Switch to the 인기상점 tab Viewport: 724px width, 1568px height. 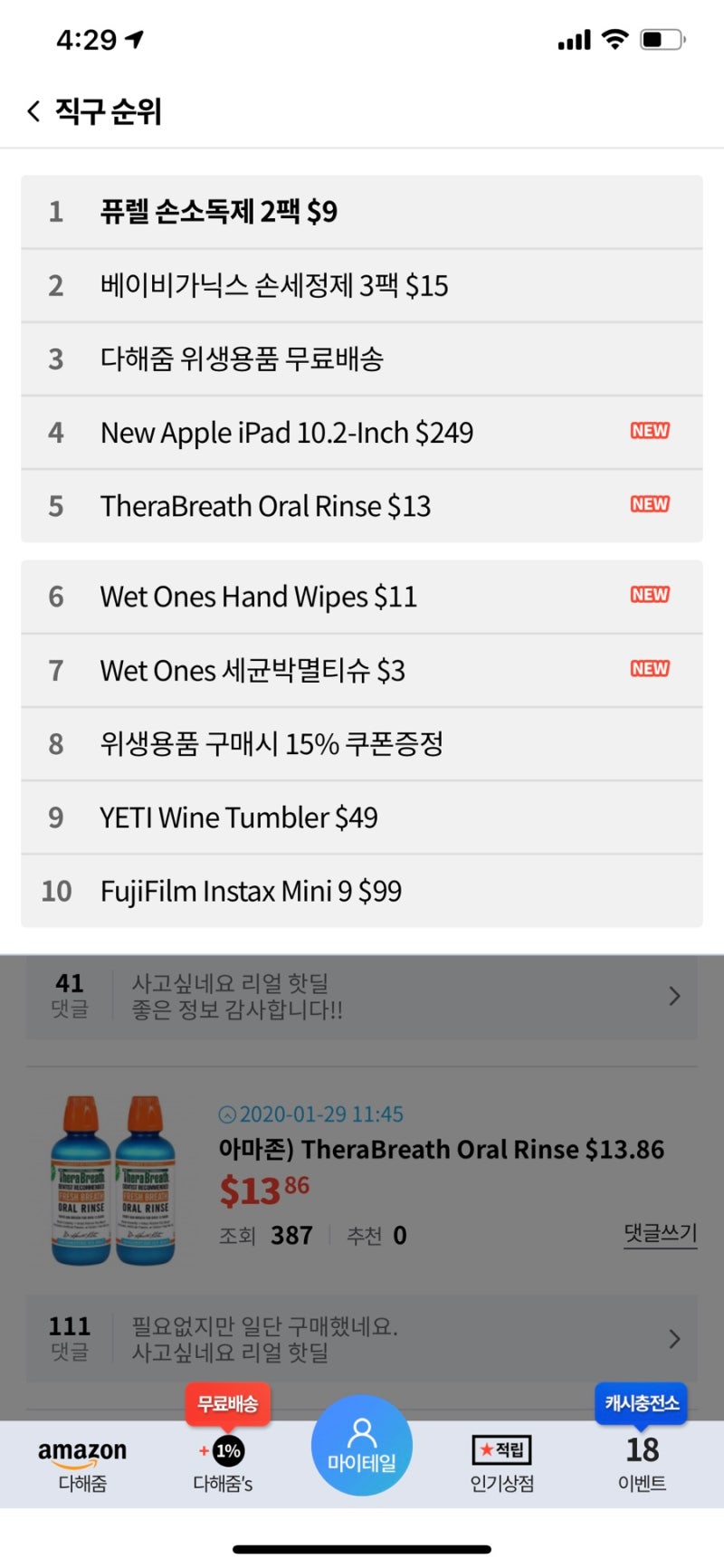[x=501, y=1463]
